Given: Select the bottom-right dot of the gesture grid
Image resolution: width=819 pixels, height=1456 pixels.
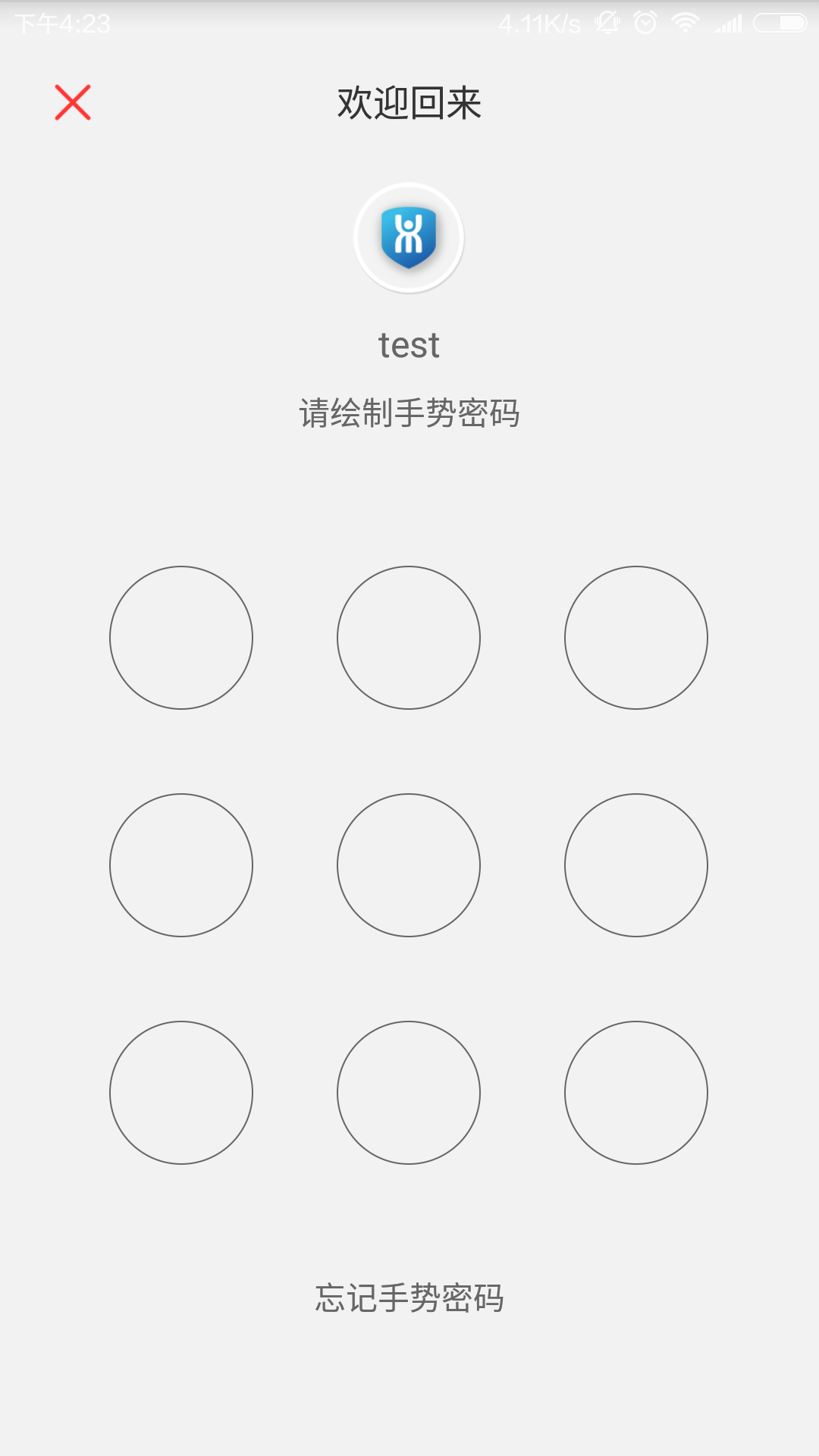Looking at the screenshot, I should pos(636,1093).
